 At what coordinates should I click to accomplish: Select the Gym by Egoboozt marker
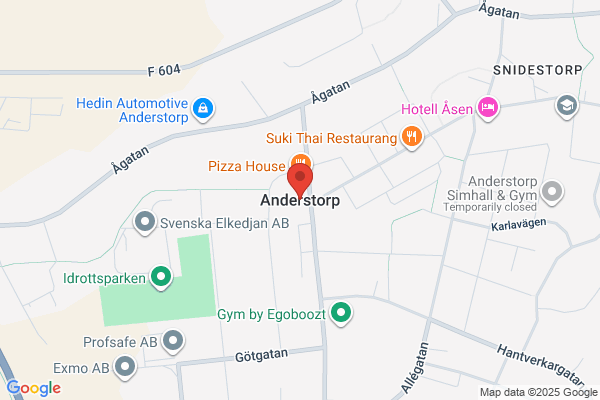click(341, 314)
